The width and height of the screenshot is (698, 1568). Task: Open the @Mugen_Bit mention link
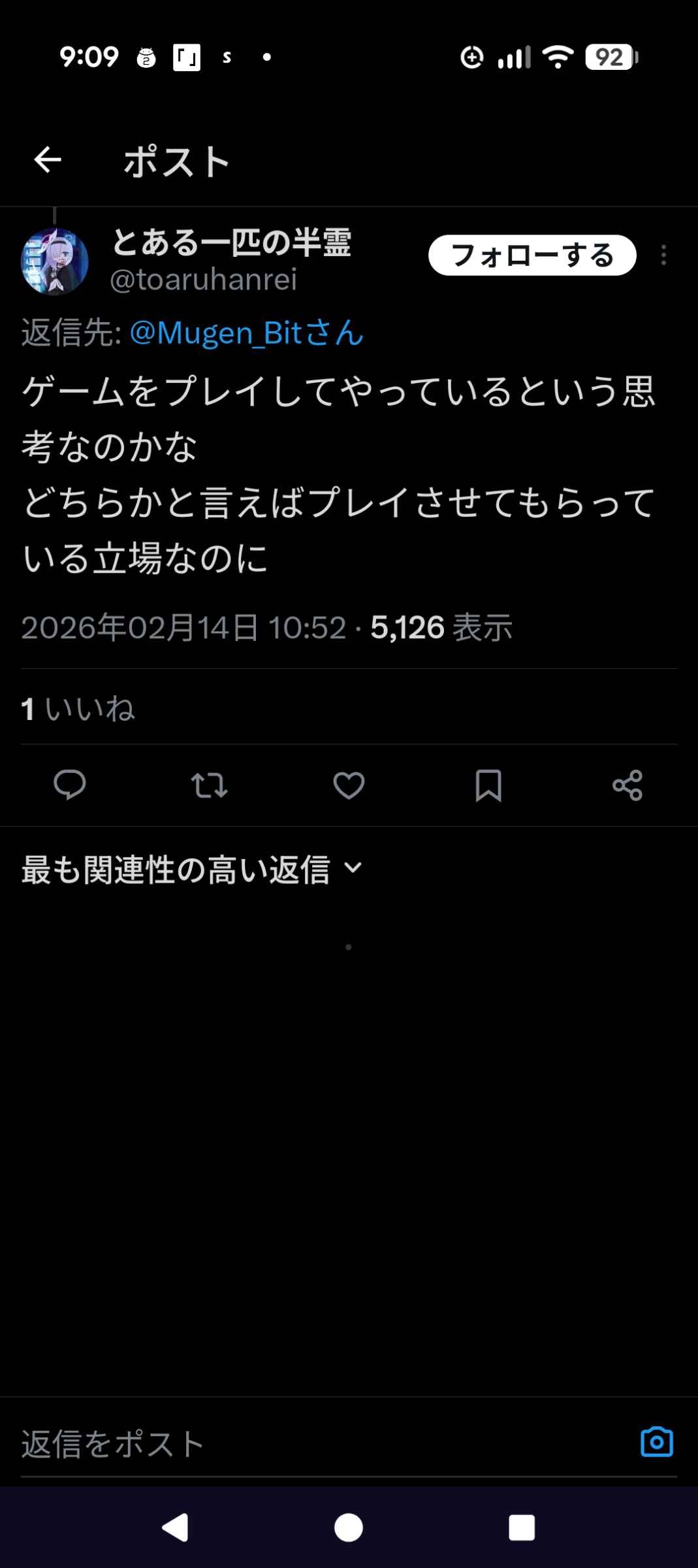point(246,333)
